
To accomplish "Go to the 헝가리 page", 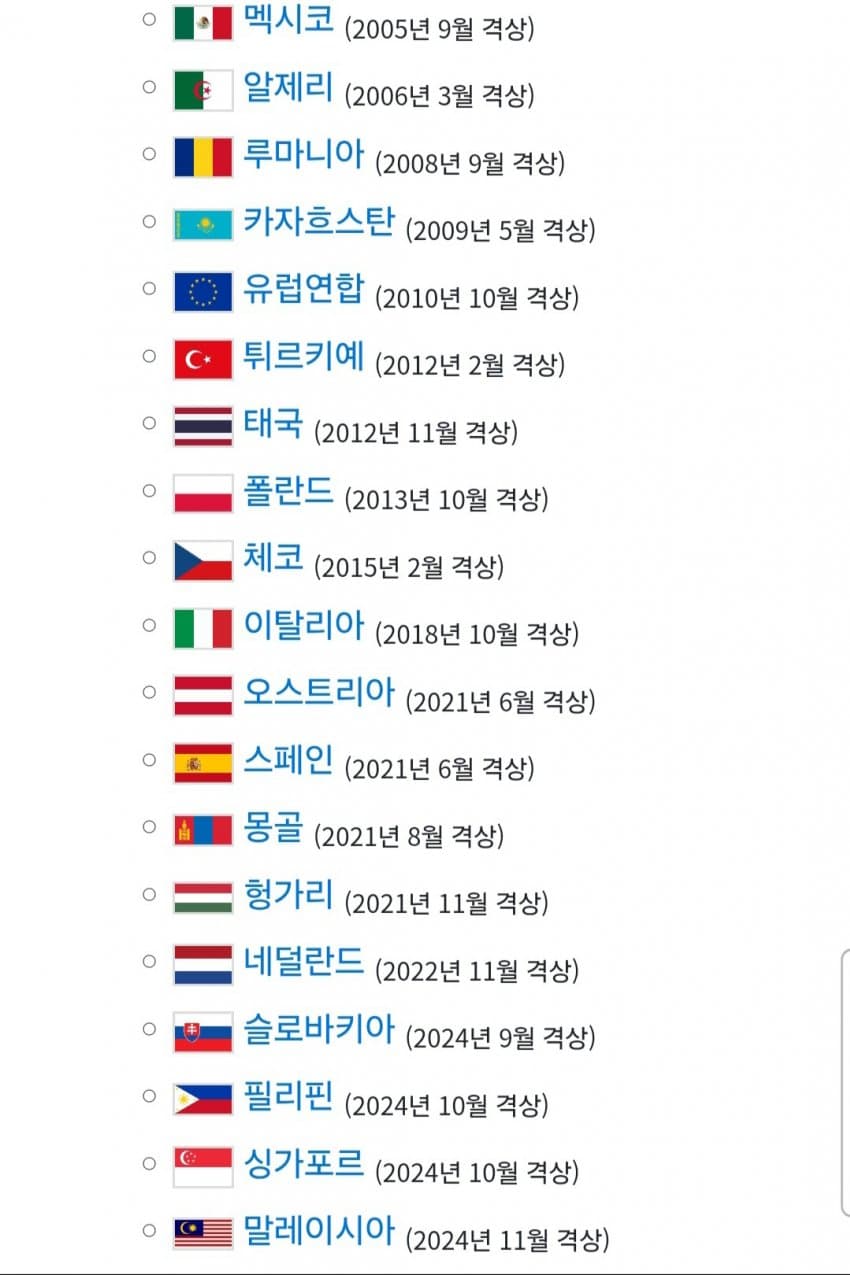I will click(288, 895).
